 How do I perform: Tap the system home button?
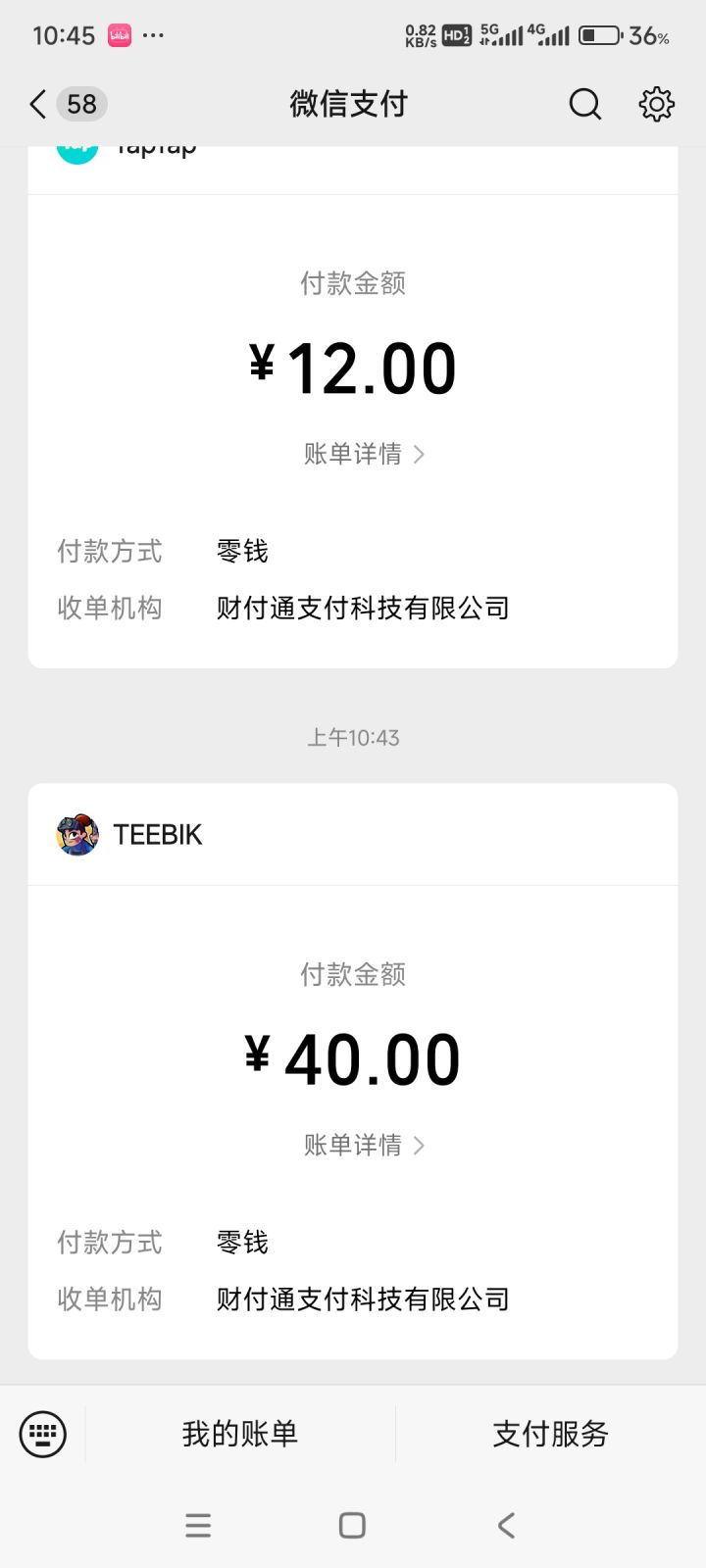click(352, 1525)
